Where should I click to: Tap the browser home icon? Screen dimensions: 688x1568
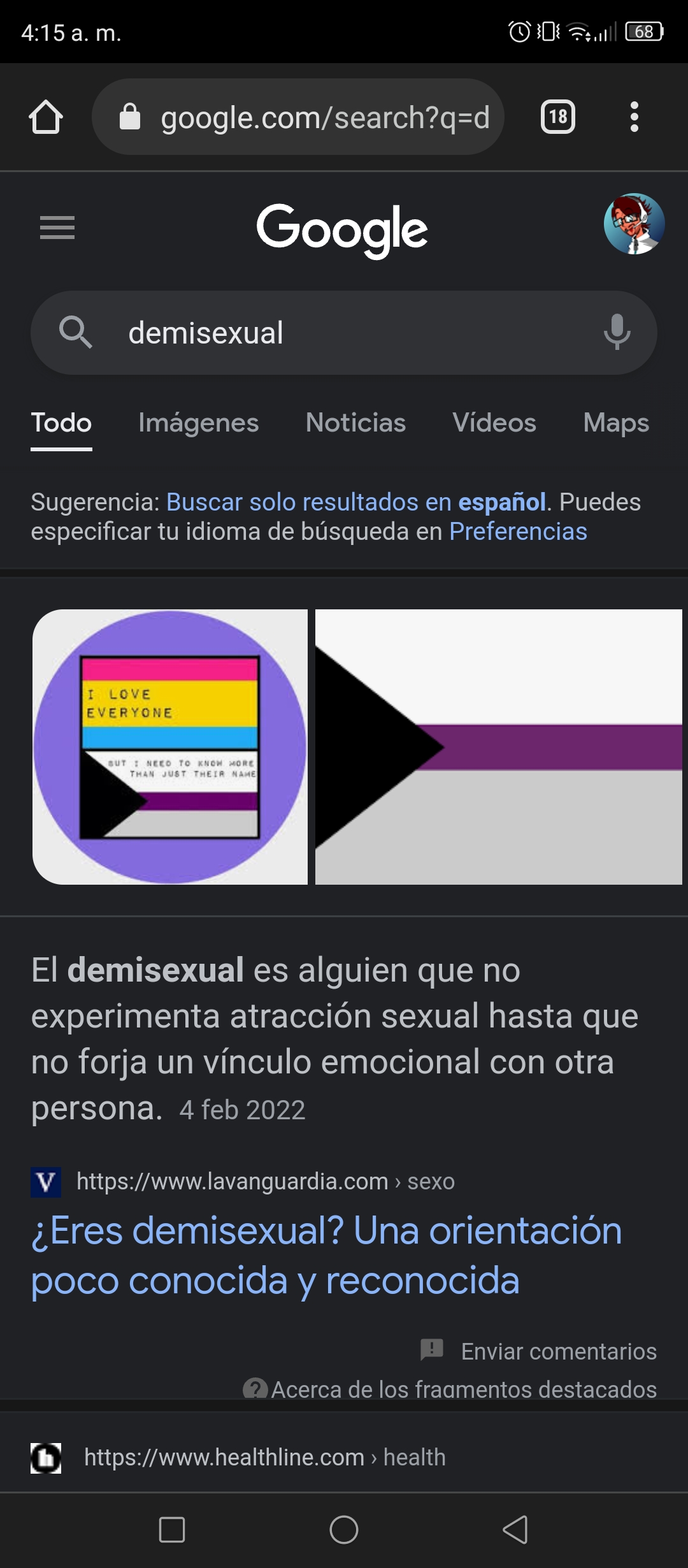pyautogui.click(x=46, y=117)
